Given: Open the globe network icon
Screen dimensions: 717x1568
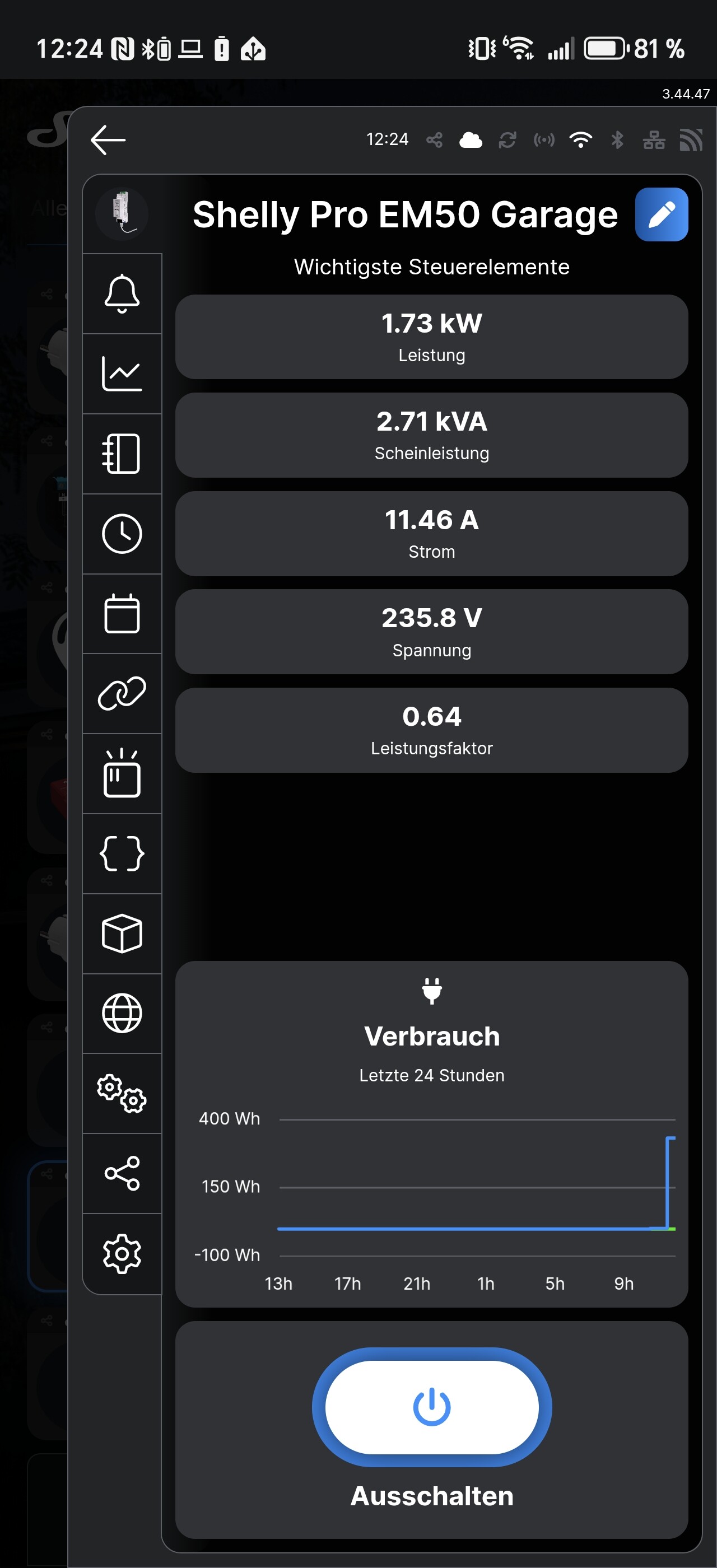Looking at the screenshot, I should click(122, 1014).
